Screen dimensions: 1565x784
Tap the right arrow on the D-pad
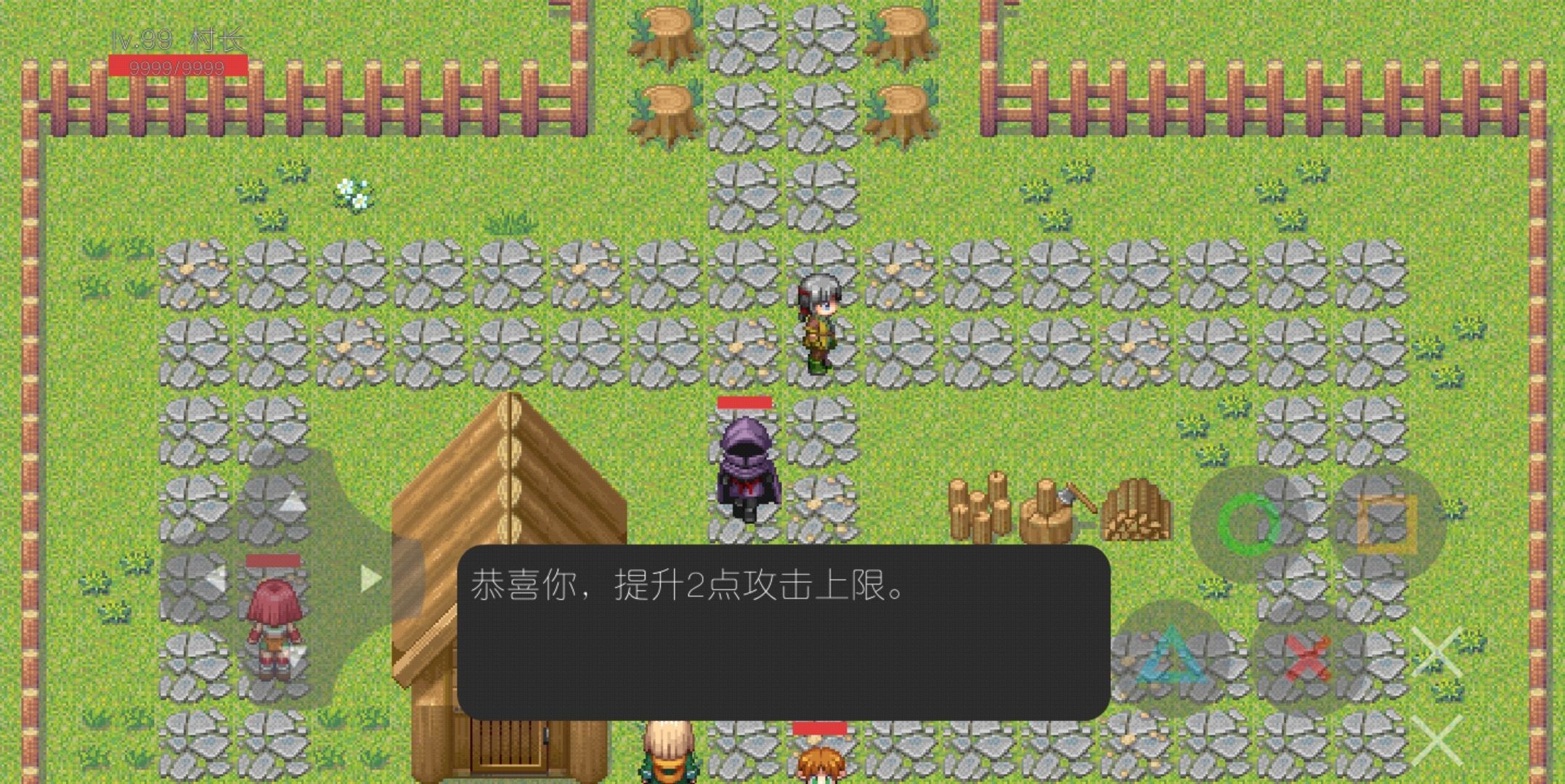370,579
